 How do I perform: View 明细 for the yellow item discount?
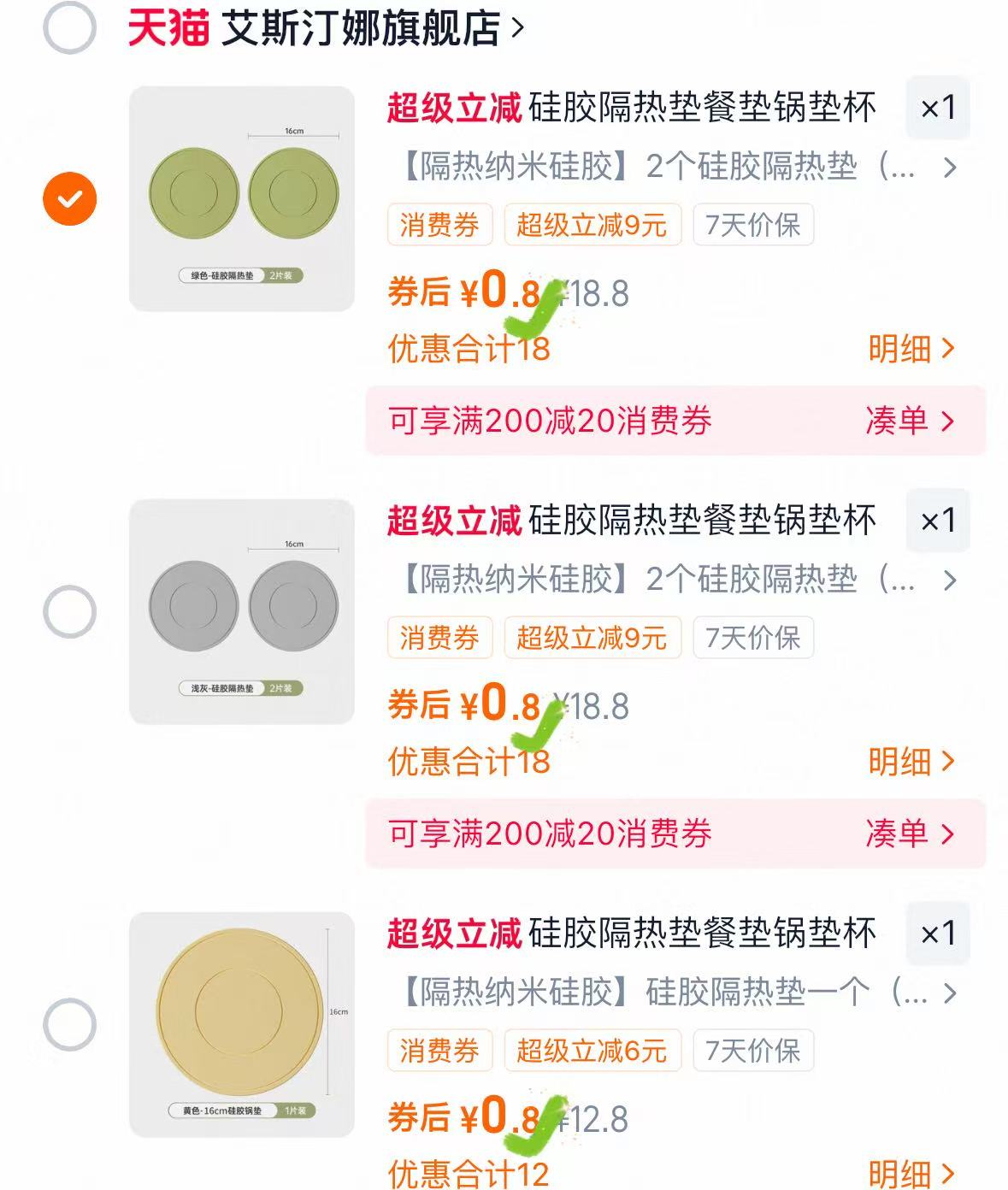pos(911,1173)
